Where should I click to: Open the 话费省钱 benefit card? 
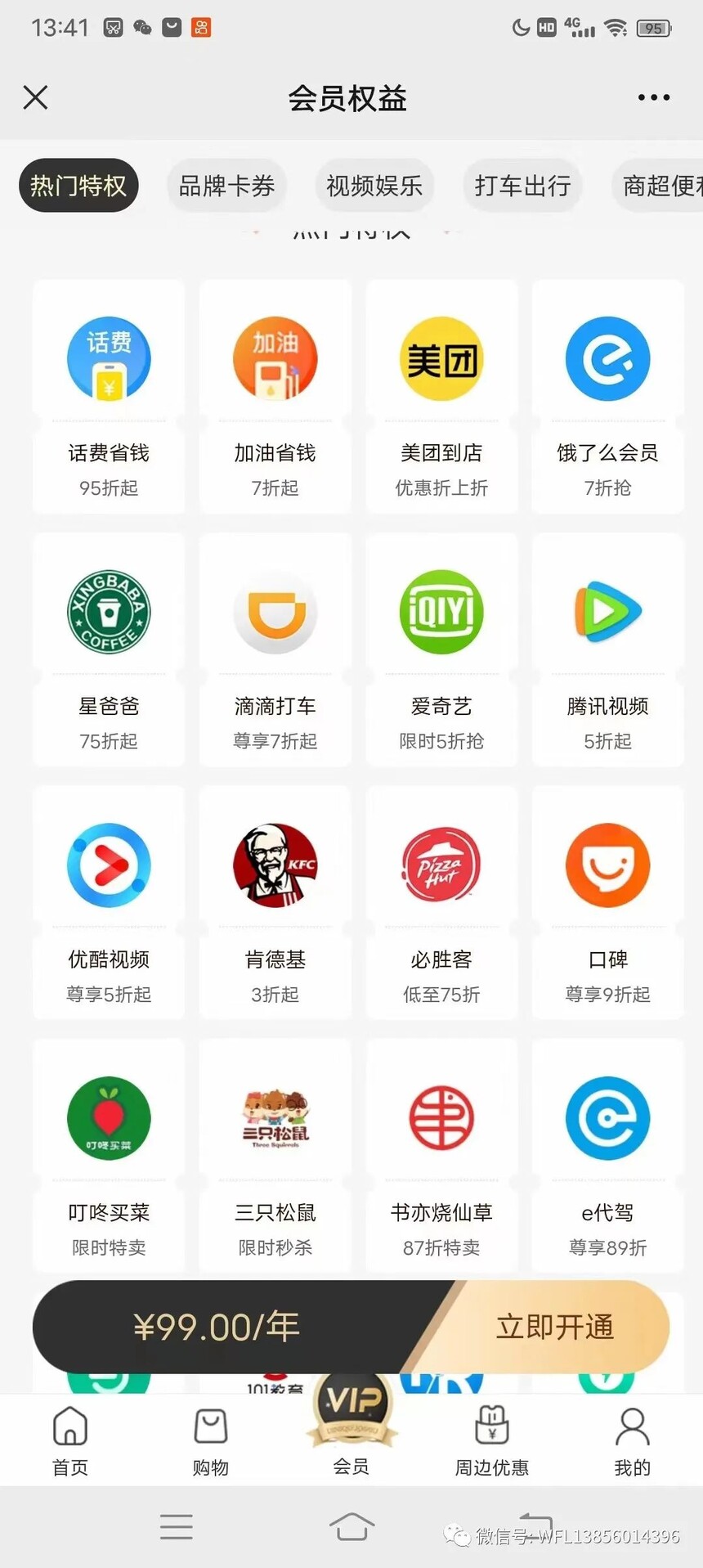point(109,397)
